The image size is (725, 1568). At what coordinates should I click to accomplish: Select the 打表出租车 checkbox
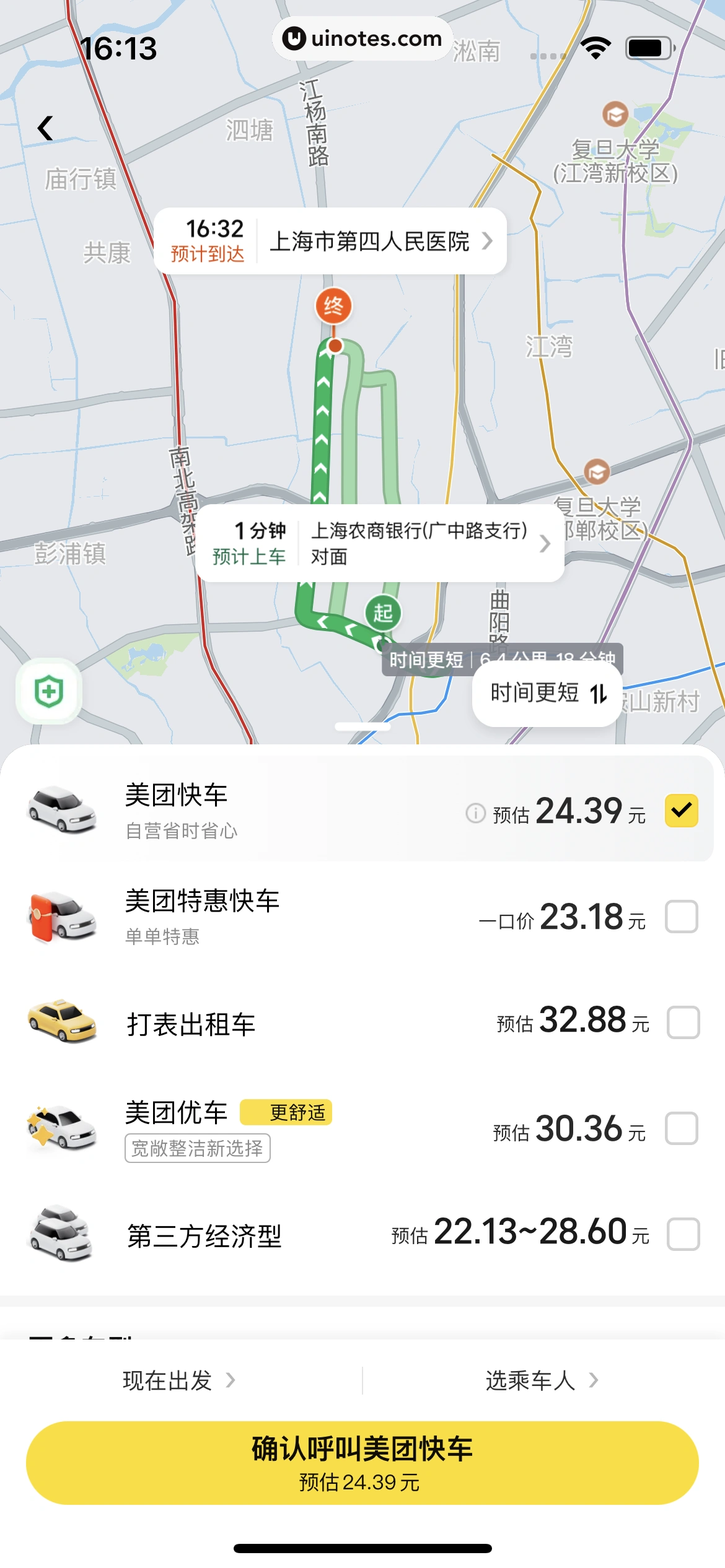(x=682, y=1021)
